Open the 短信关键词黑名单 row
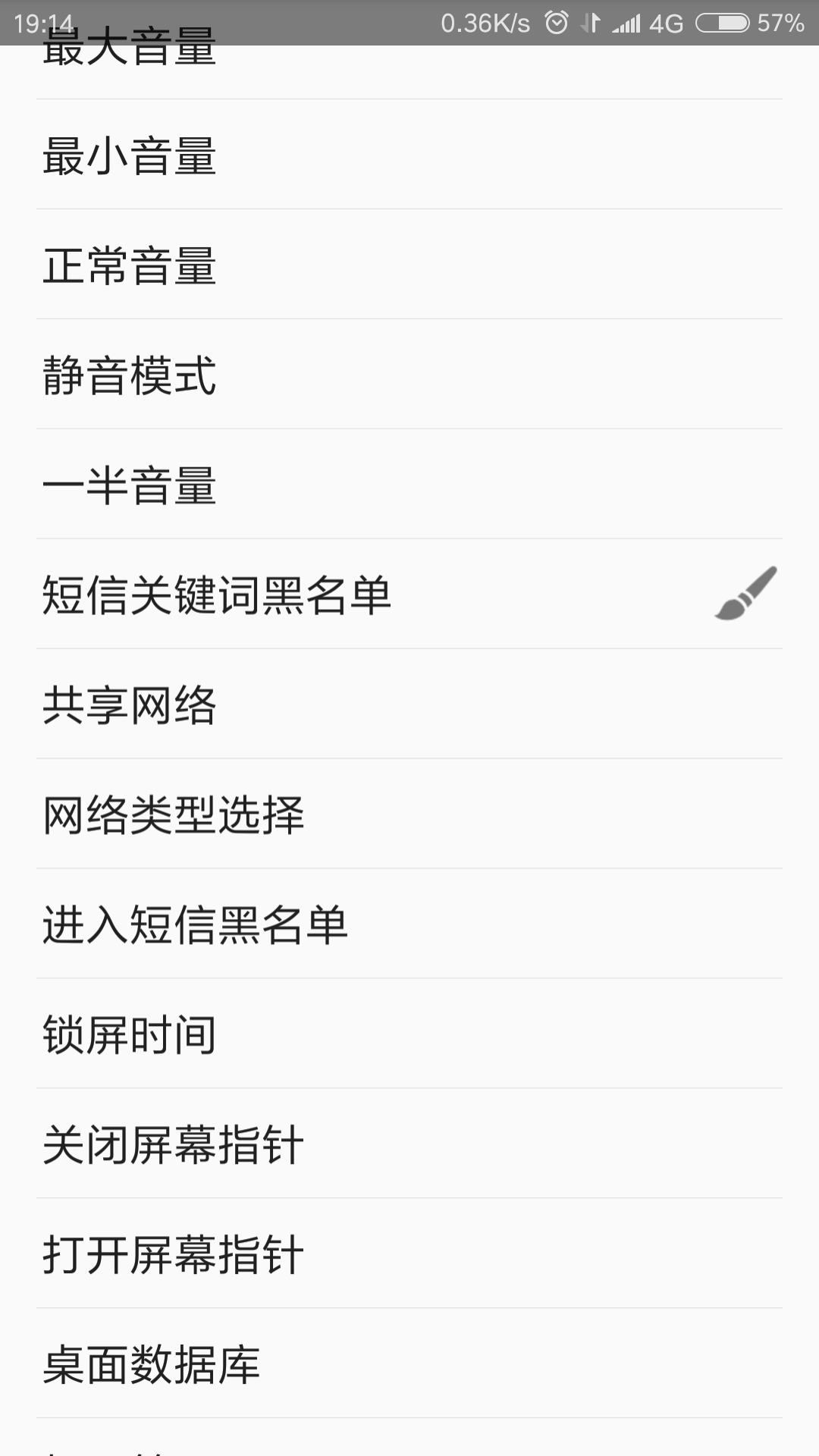819x1456 pixels. [216, 595]
